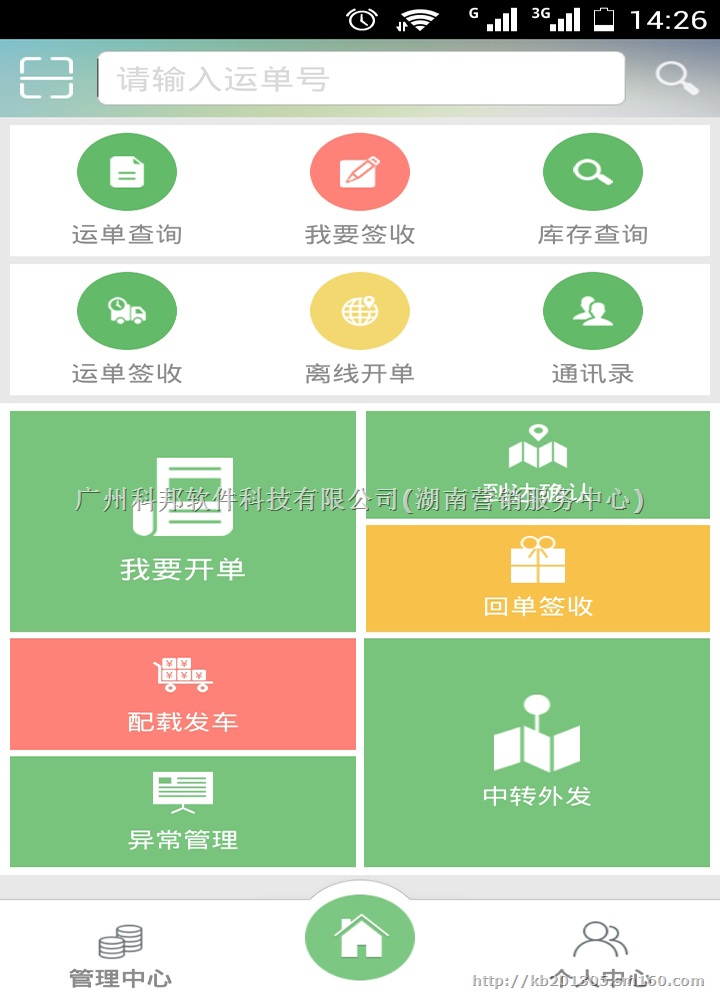The image size is (720, 1000).
Task: Open the 我要开单 tile
Action: click(x=183, y=521)
